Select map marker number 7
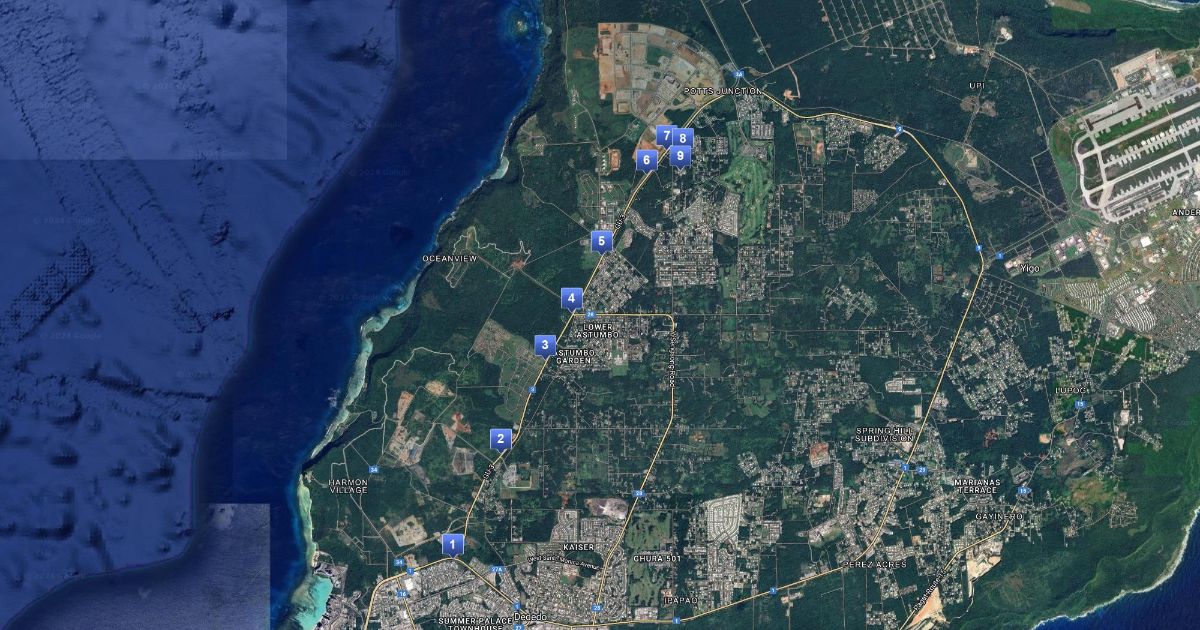The height and width of the screenshot is (630, 1200). pos(665,135)
